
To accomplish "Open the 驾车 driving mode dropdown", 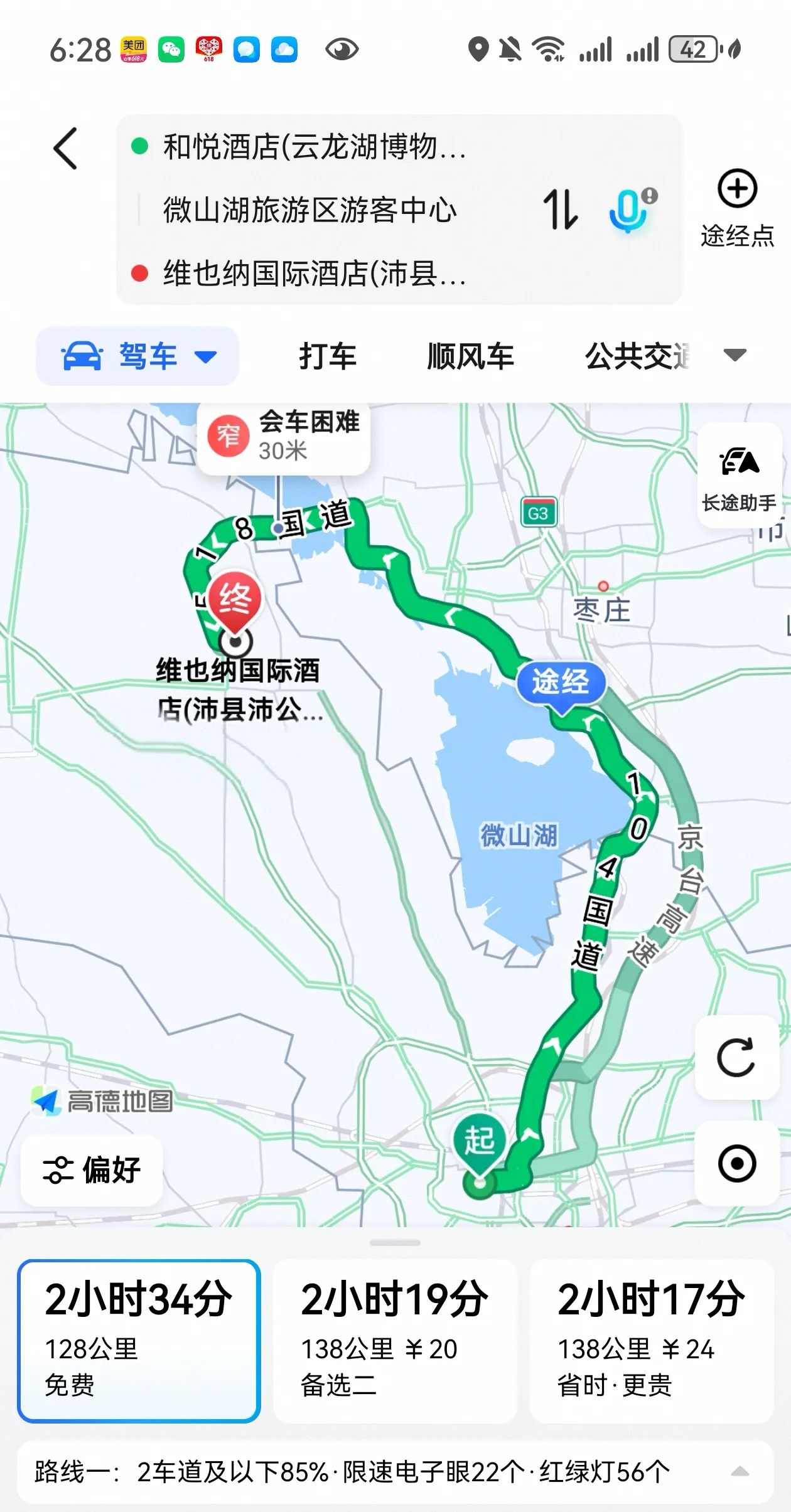I will point(138,356).
